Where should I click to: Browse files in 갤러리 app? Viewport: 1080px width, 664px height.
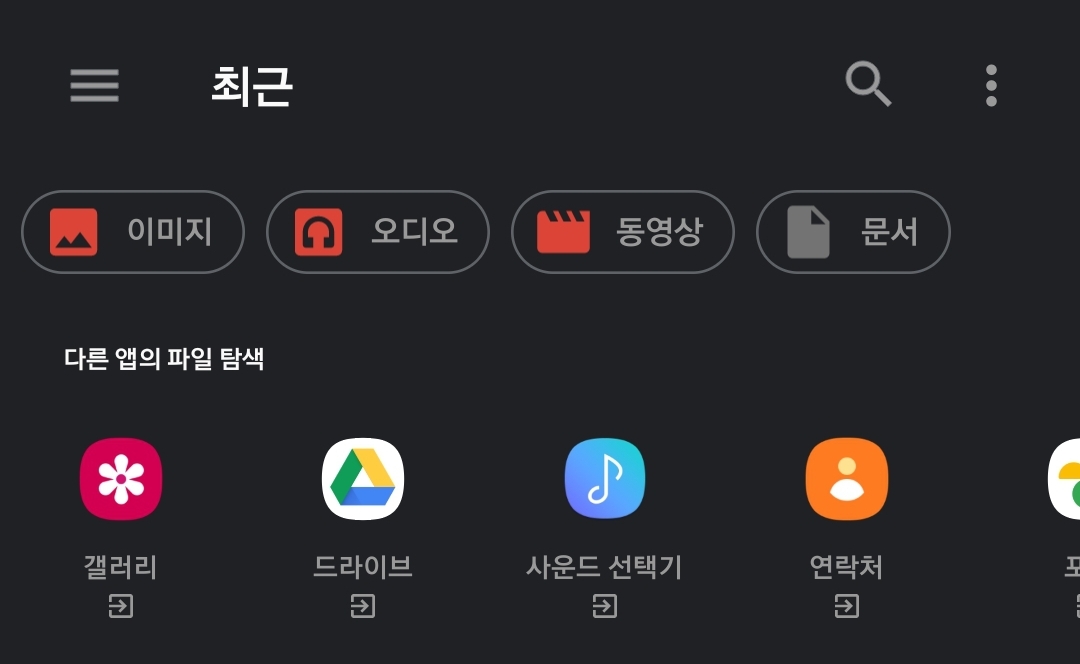coord(121,480)
